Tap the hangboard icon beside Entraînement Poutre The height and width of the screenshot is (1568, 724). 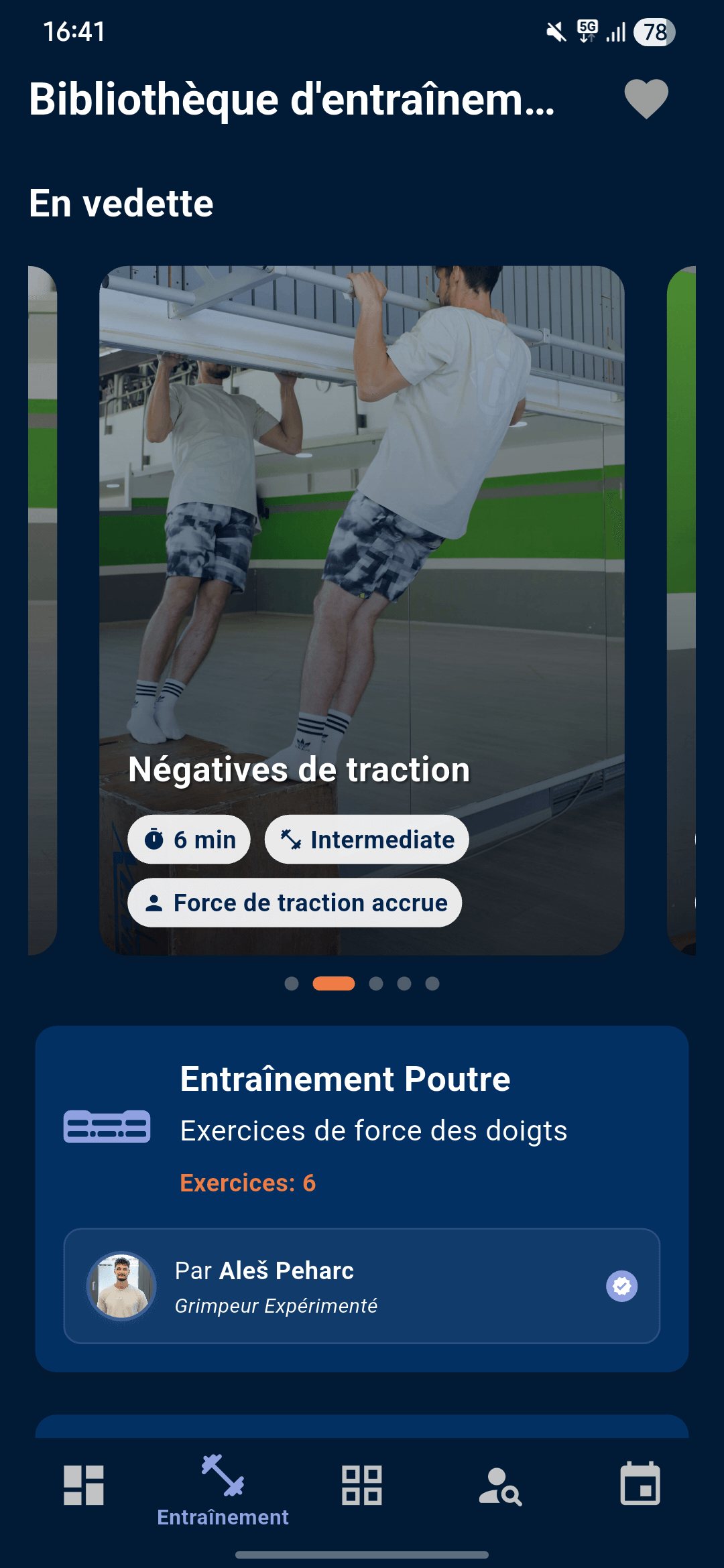click(x=107, y=1124)
